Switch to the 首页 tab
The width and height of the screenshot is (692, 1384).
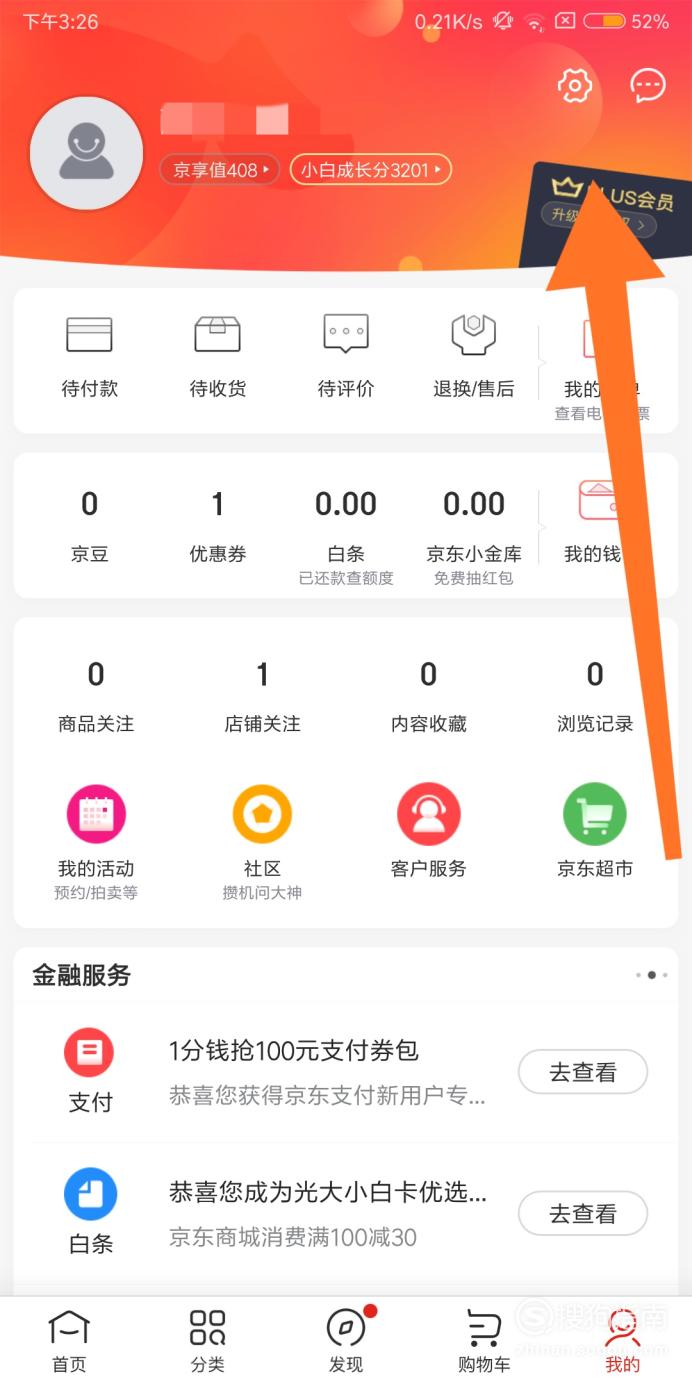pos(69,1341)
